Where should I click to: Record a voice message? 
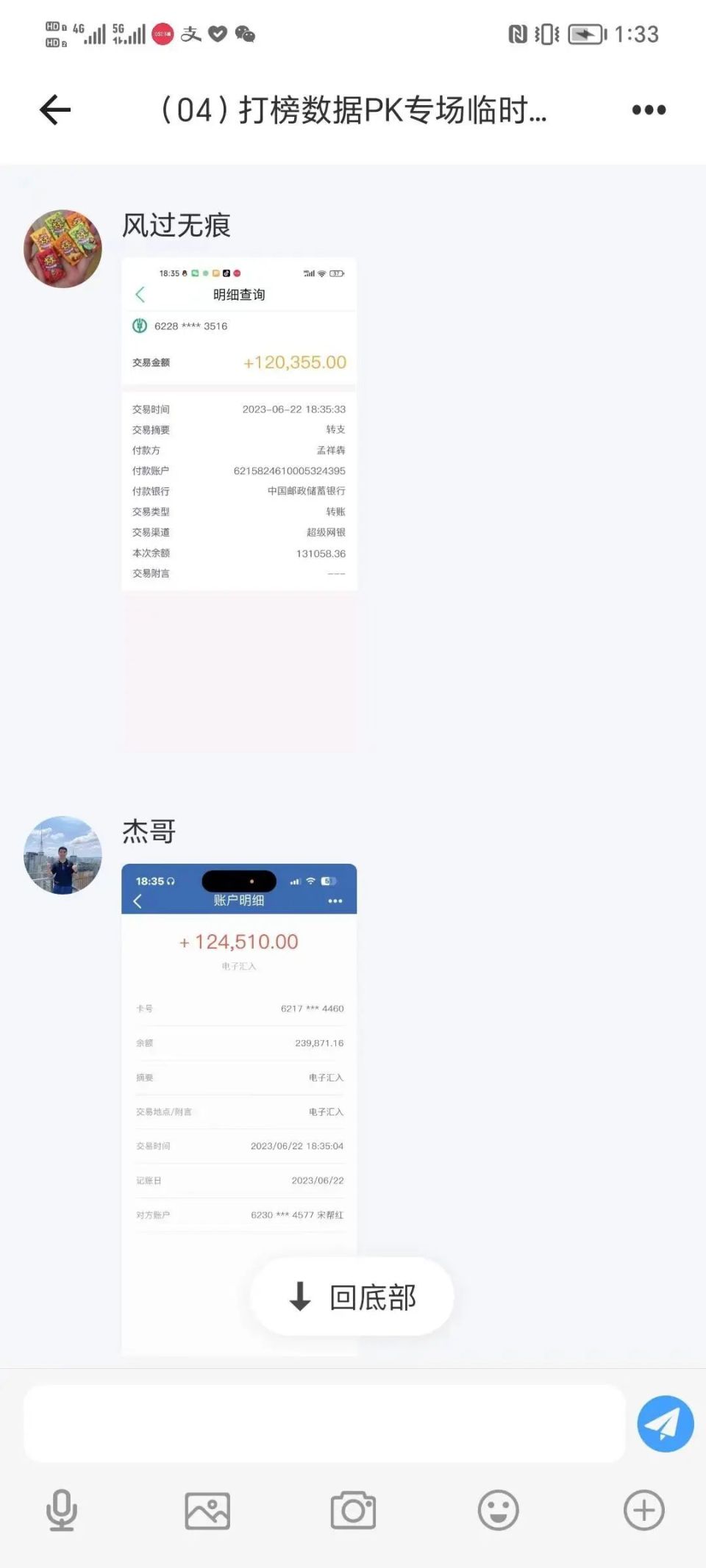pos(62,1511)
